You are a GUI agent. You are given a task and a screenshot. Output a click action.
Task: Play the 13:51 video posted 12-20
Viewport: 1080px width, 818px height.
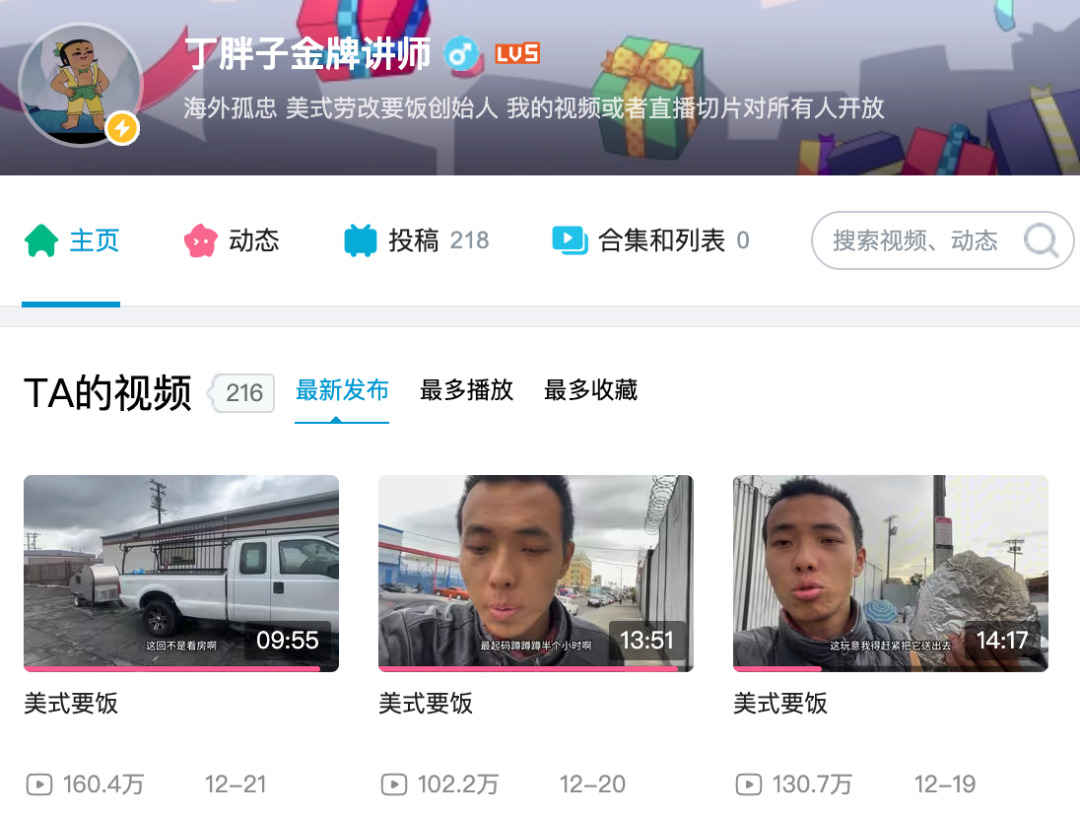(535, 573)
